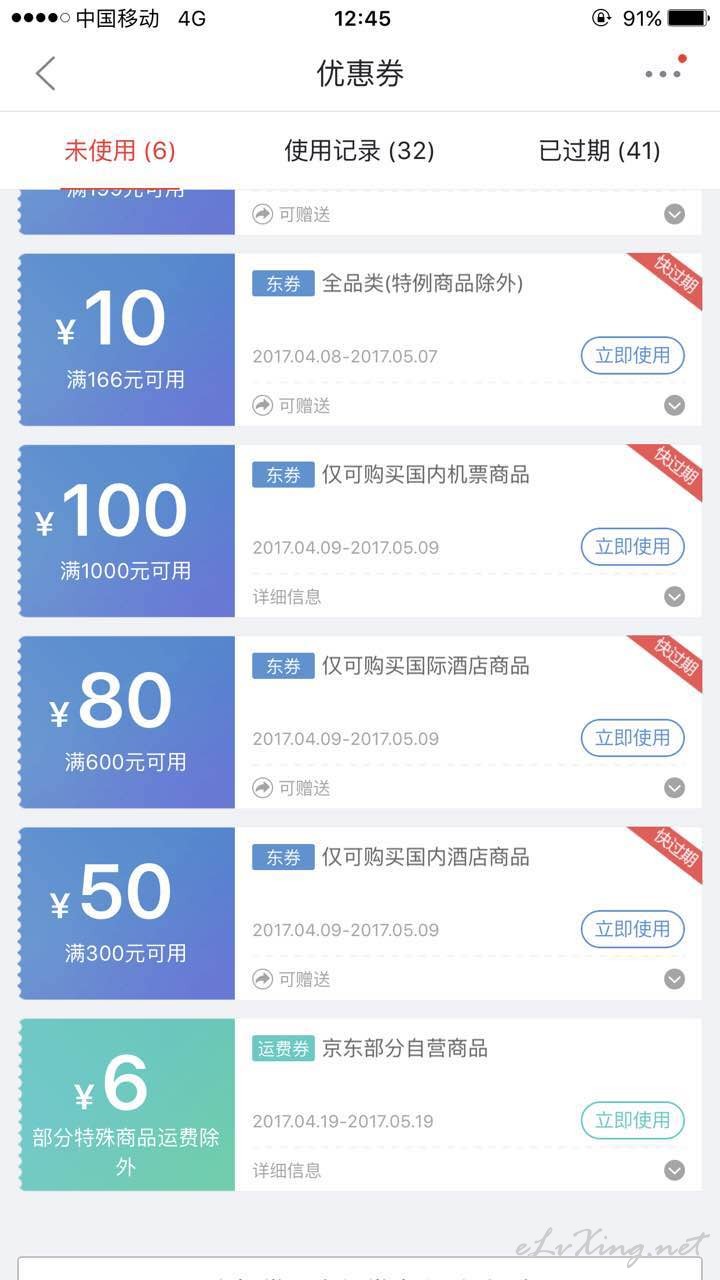This screenshot has height=1280, width=720.
Task: Expand details of the ¥10 coupon
Action: 675,405
